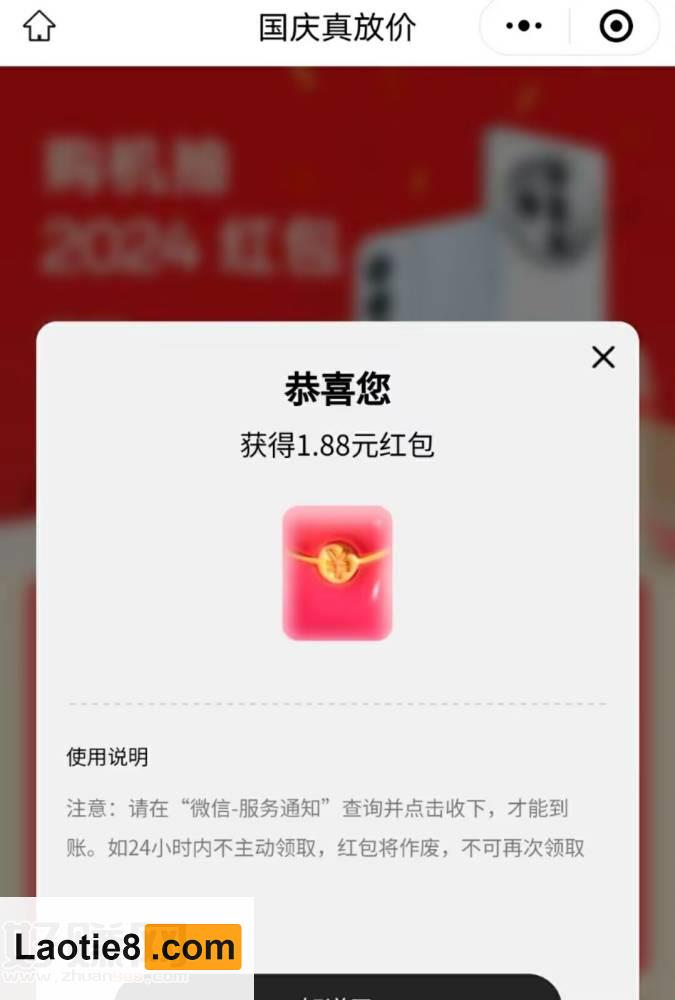The width and height of the screenshot is (675, 1000).
Task: Go to the mini program home
Action: point(39,27)
